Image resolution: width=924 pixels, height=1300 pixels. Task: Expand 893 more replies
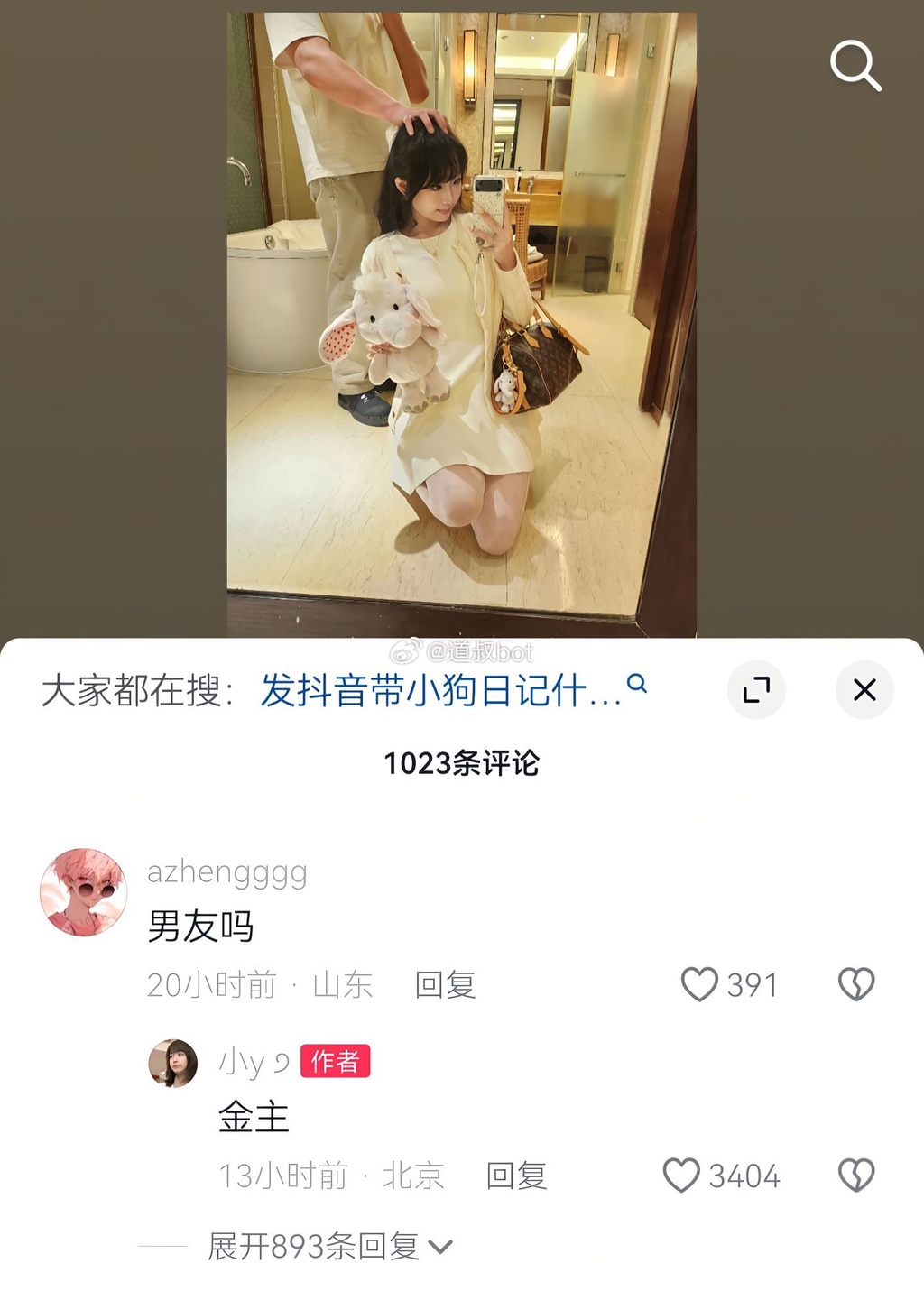pyautogui.click(x=329, y=1247)
